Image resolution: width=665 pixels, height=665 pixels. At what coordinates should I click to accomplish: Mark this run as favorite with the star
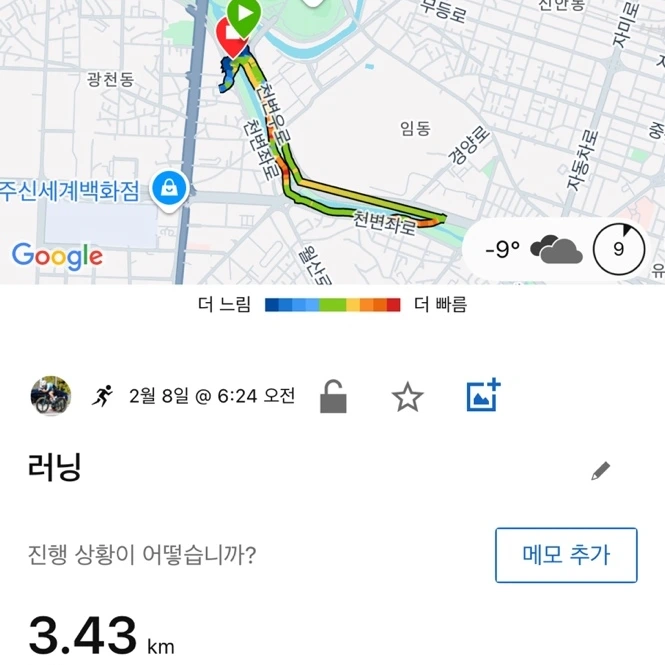tap(408, 397)
